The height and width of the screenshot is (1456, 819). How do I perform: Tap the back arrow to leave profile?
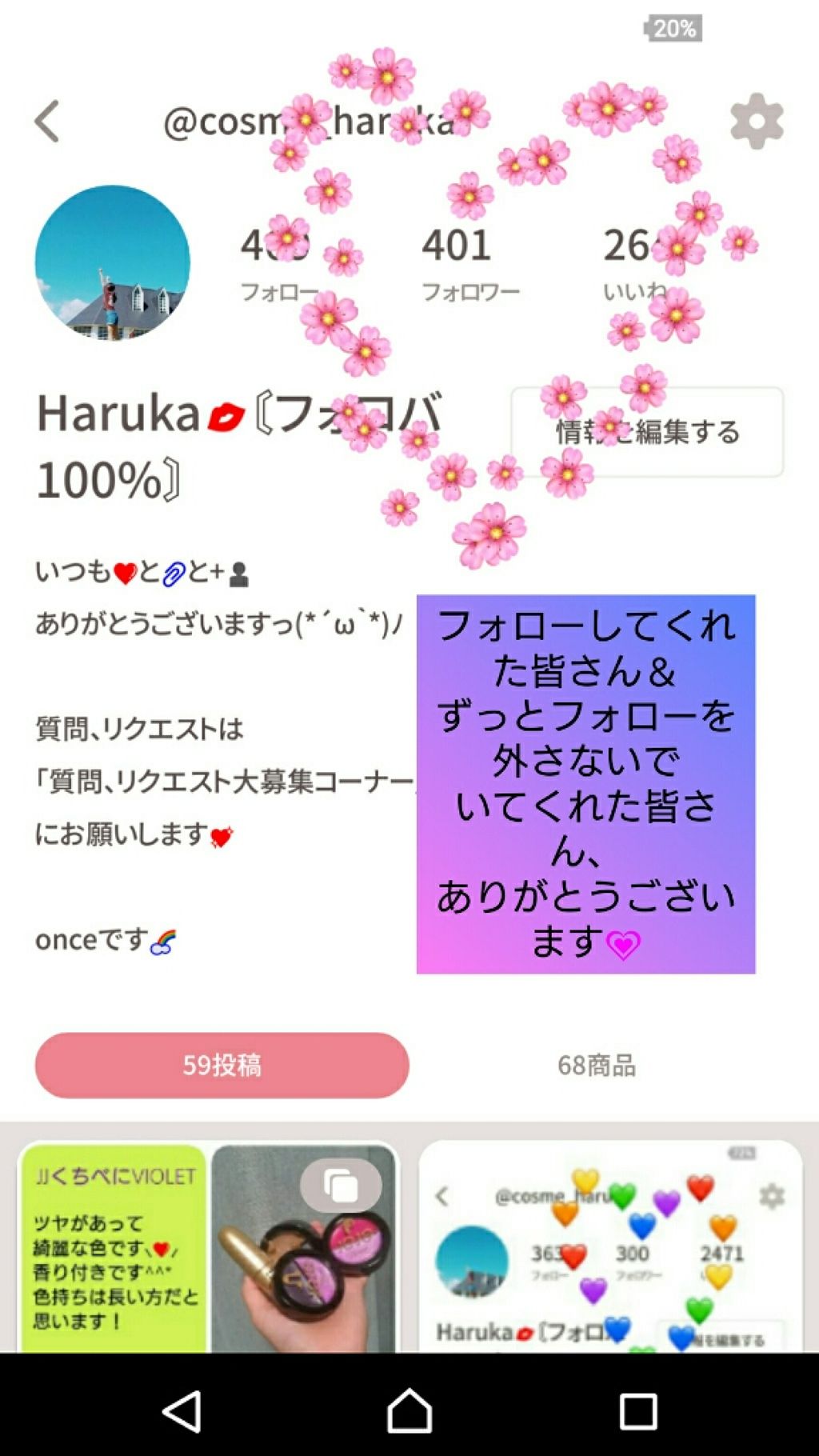(46, 119)
